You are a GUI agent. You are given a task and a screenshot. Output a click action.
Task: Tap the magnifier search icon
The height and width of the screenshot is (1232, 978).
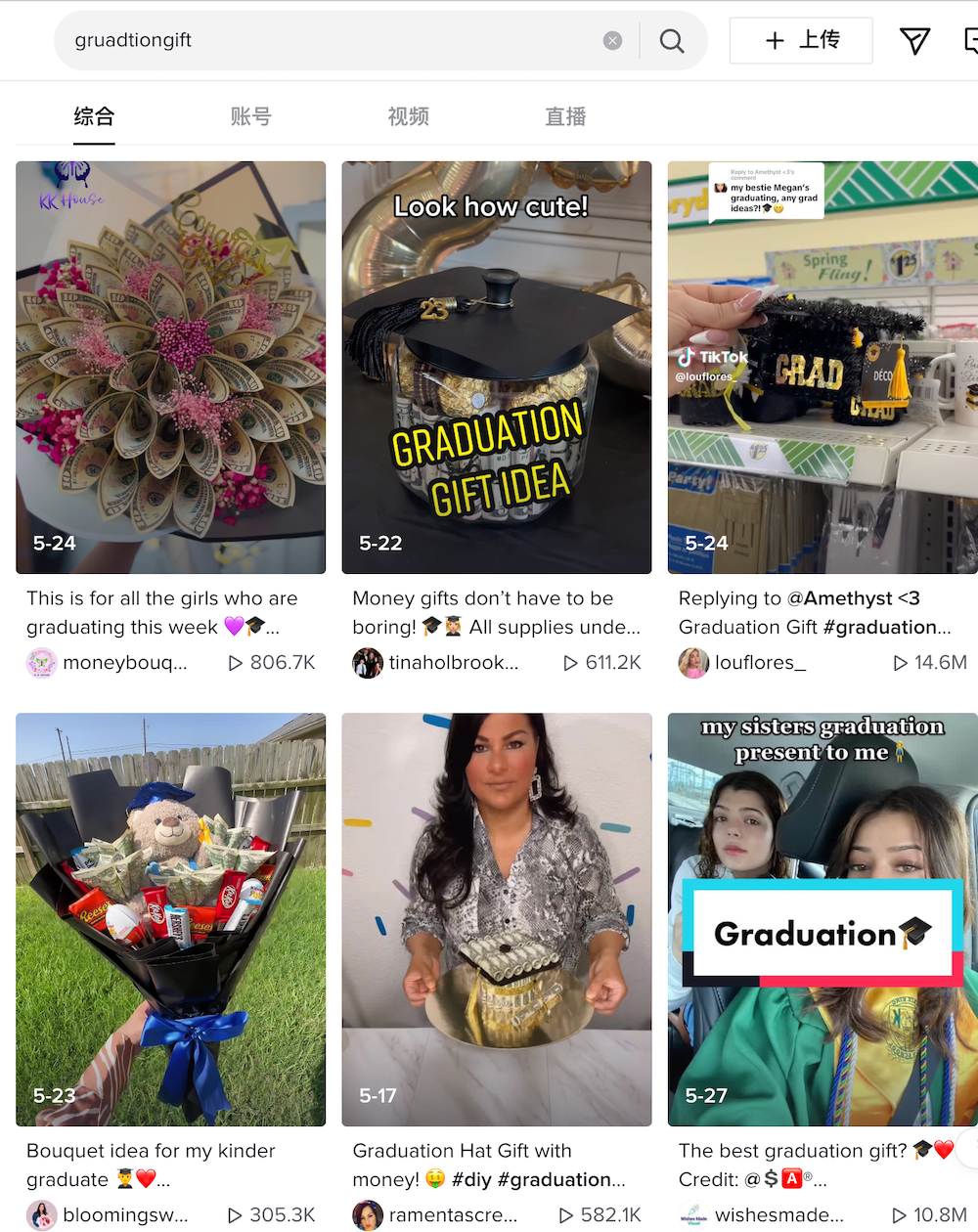[672, 40]
